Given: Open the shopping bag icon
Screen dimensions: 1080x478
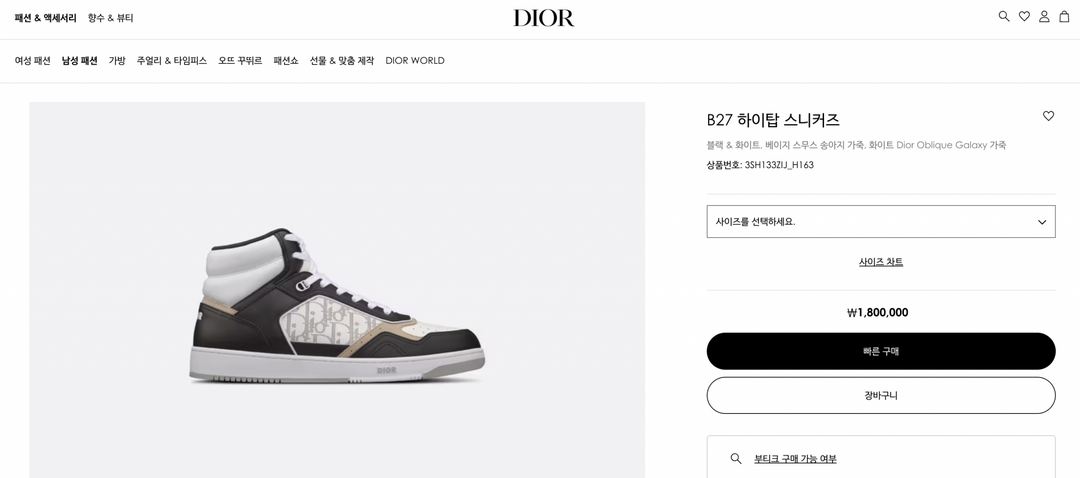Looking at the screenshot, I should click(1064, 16).
